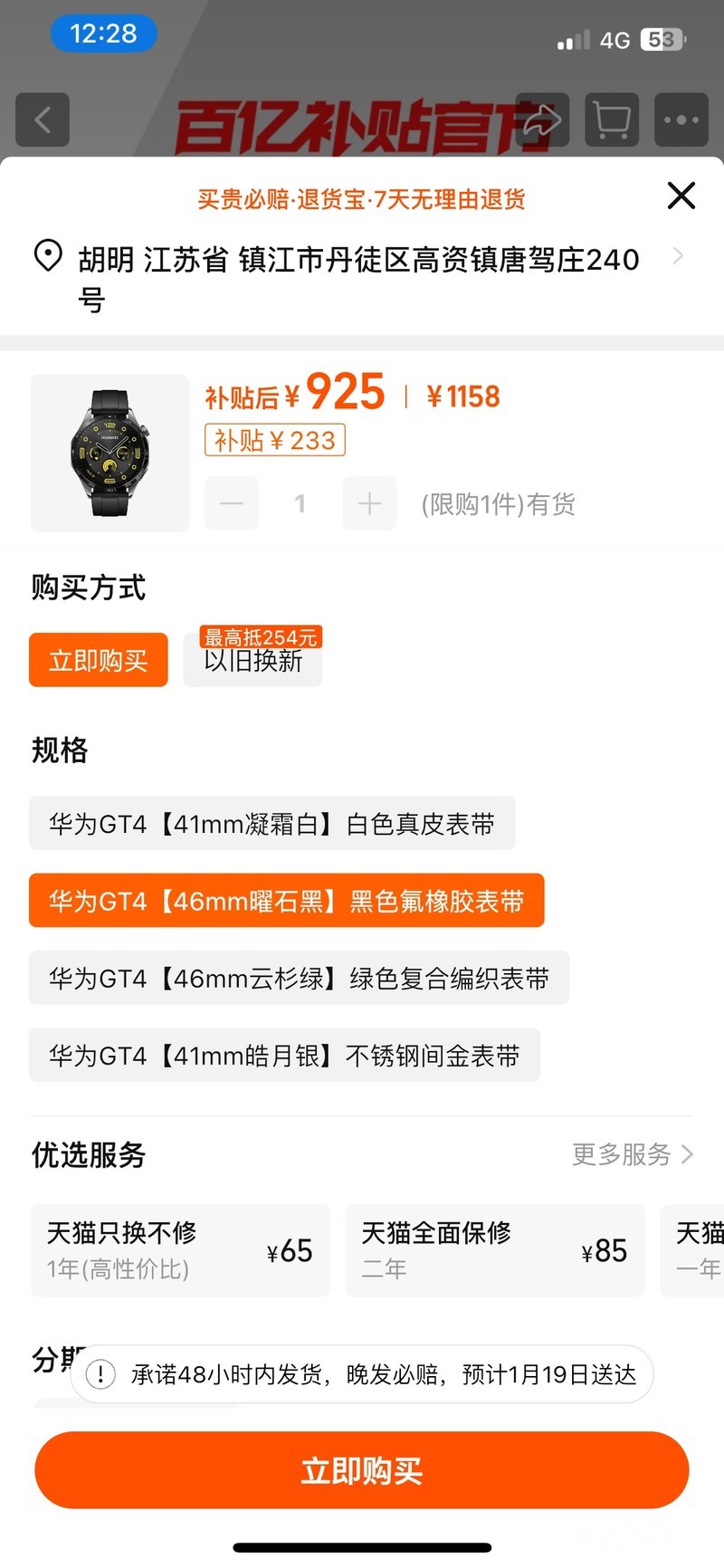This screenshot has width=724, height=1568.
Task: Close the purchase options sheet
Action: pos(681,196)
